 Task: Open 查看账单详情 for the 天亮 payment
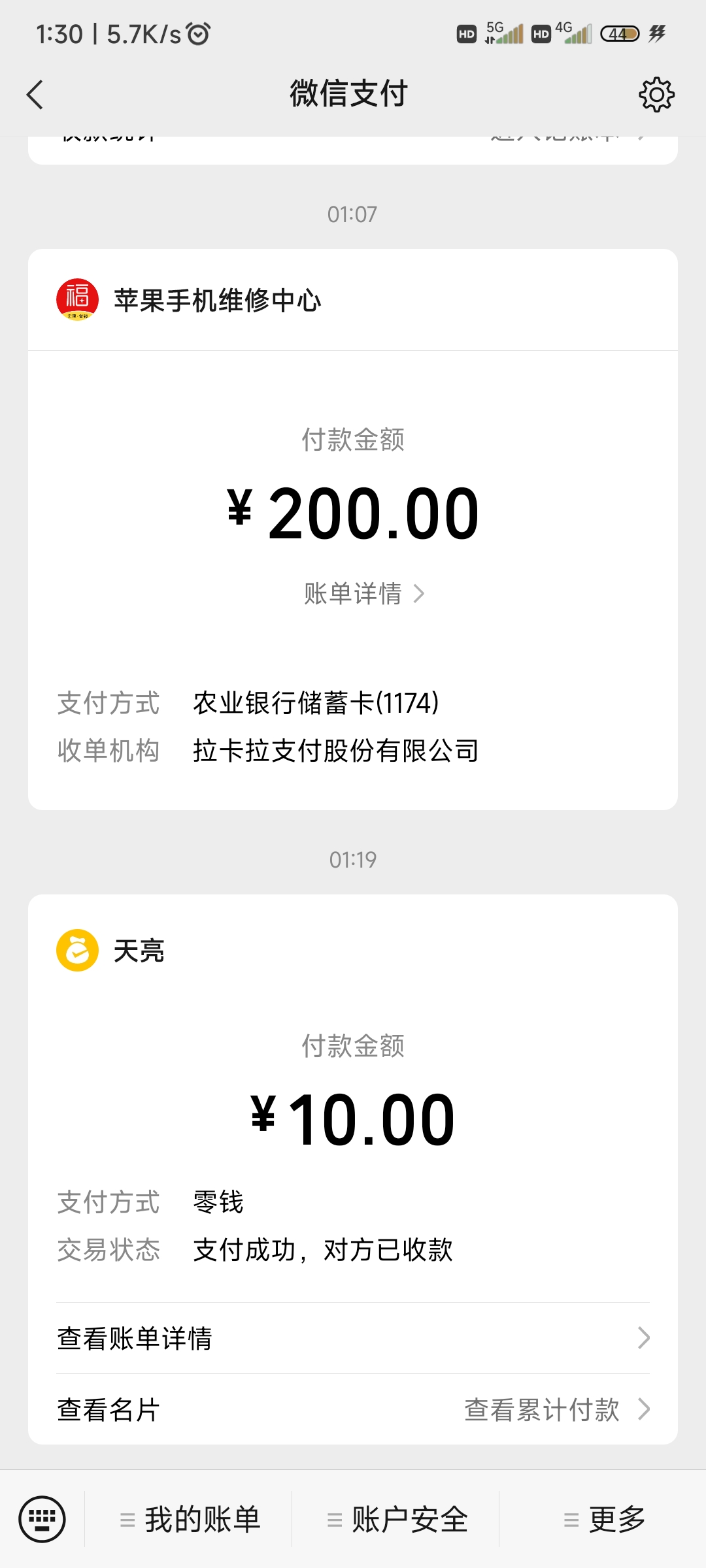pyautogui.click(x=353, y=1338)
